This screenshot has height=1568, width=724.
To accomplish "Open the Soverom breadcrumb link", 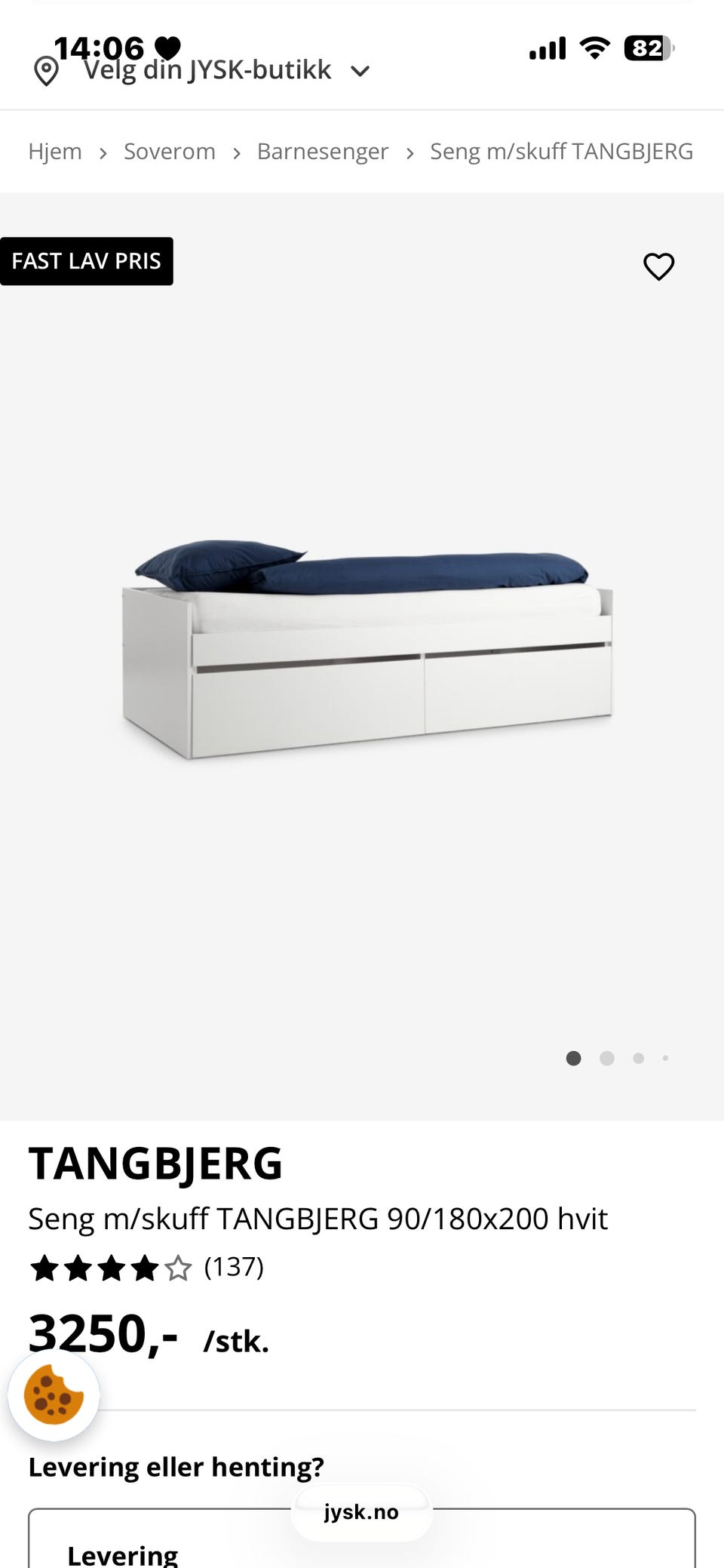I will (170, 151).
